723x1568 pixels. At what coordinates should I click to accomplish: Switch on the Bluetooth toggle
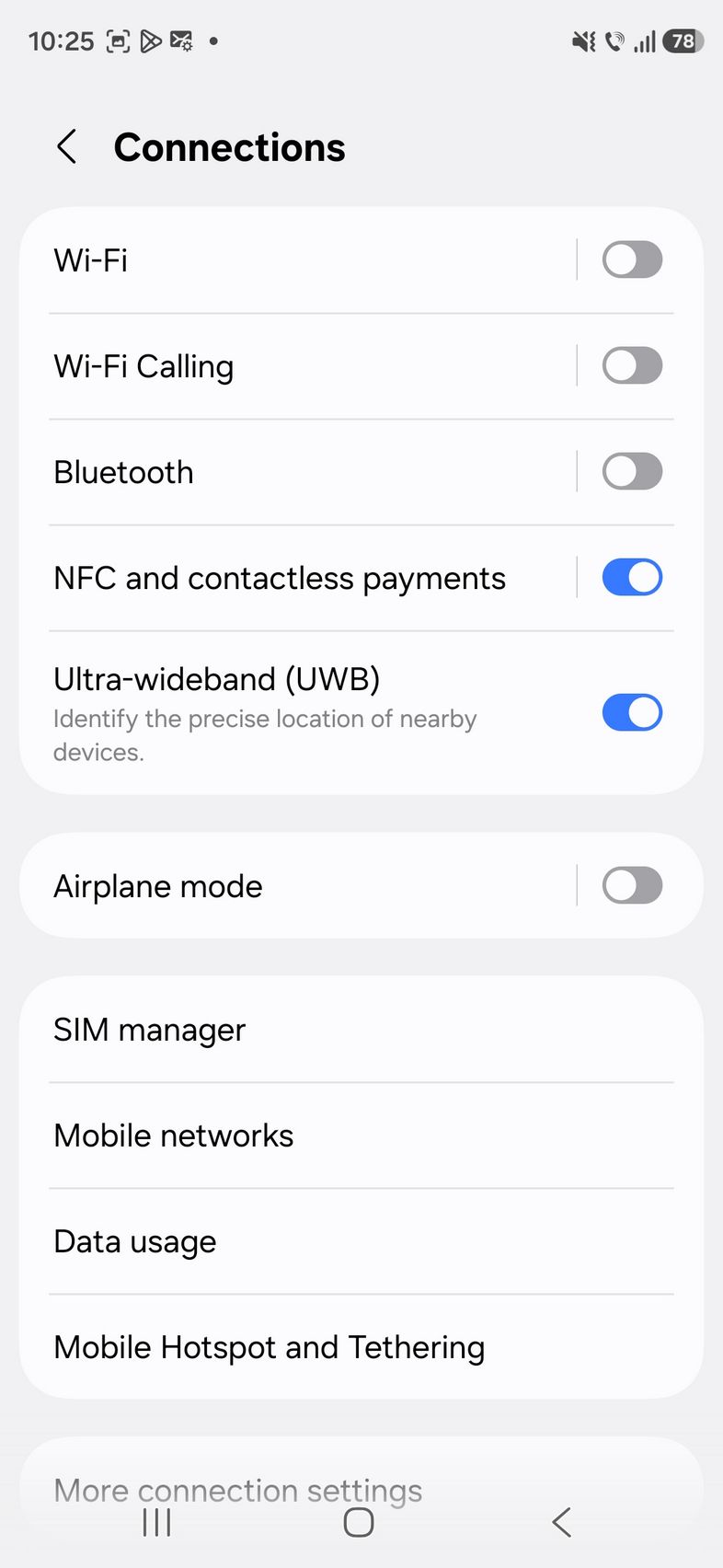(x=632, y=472)
